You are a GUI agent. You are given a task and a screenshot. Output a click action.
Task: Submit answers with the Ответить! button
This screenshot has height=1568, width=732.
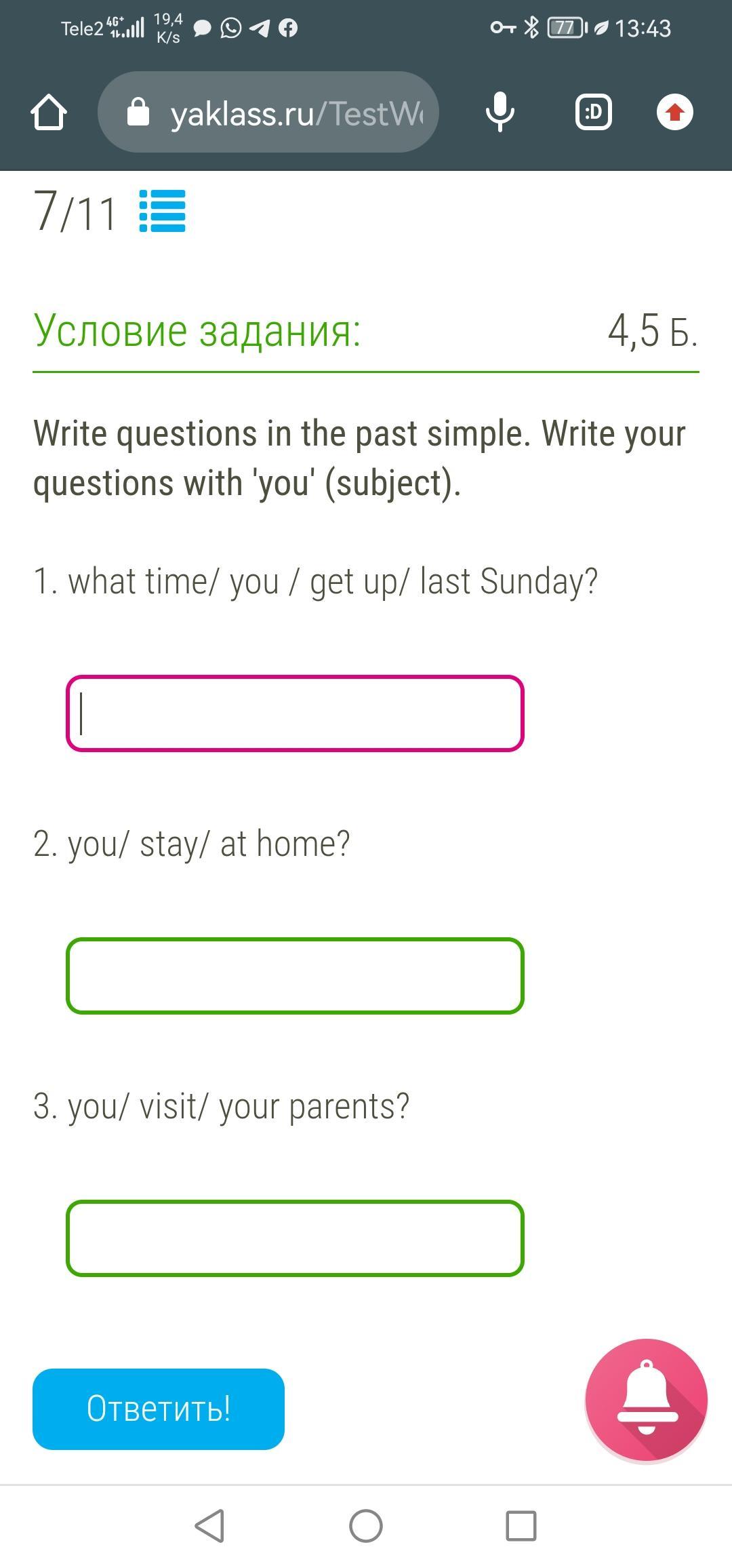pos(159,1409)
